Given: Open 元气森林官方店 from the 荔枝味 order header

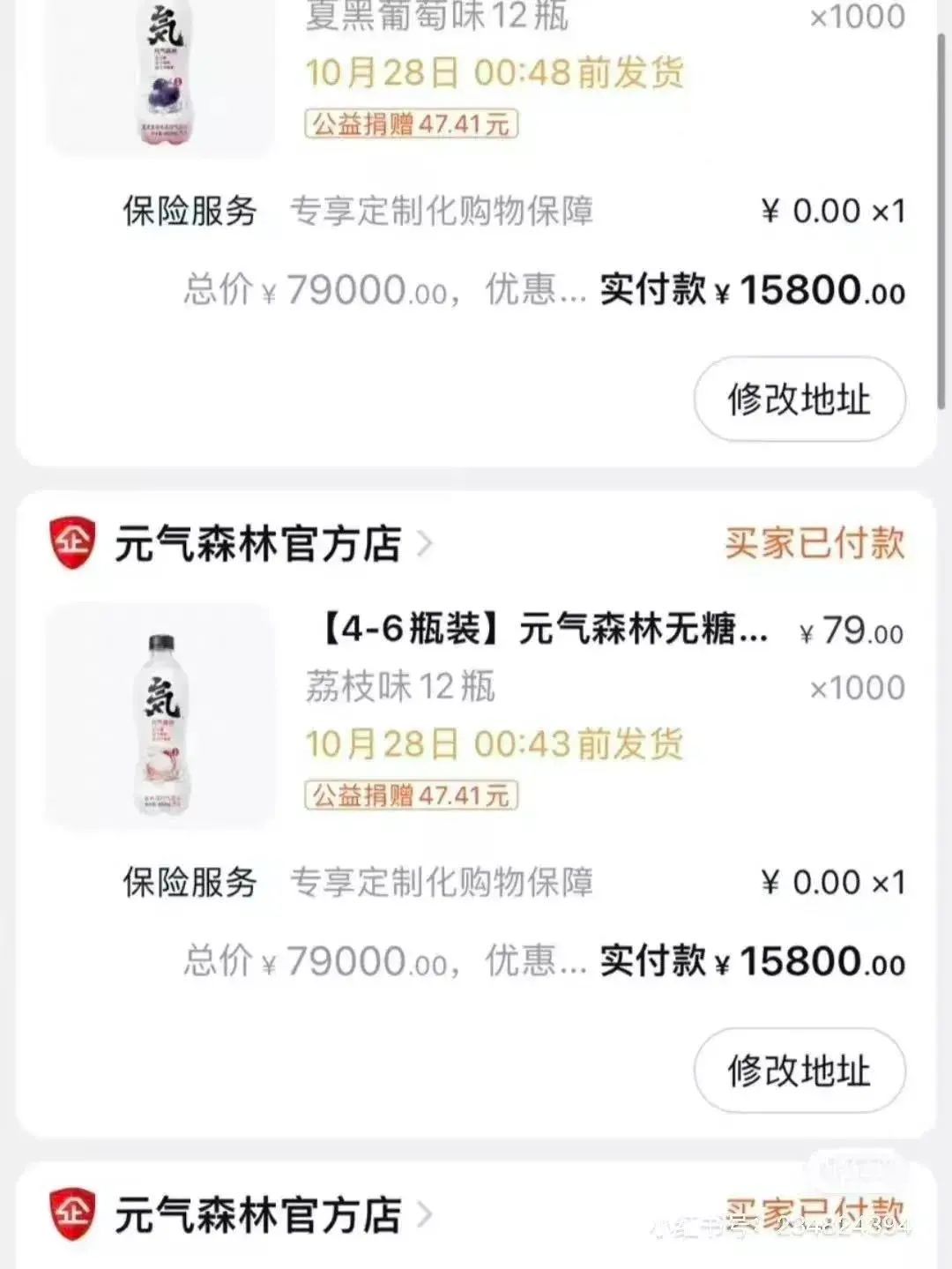Looking at the screenshot, I should [x=257, y=544].
